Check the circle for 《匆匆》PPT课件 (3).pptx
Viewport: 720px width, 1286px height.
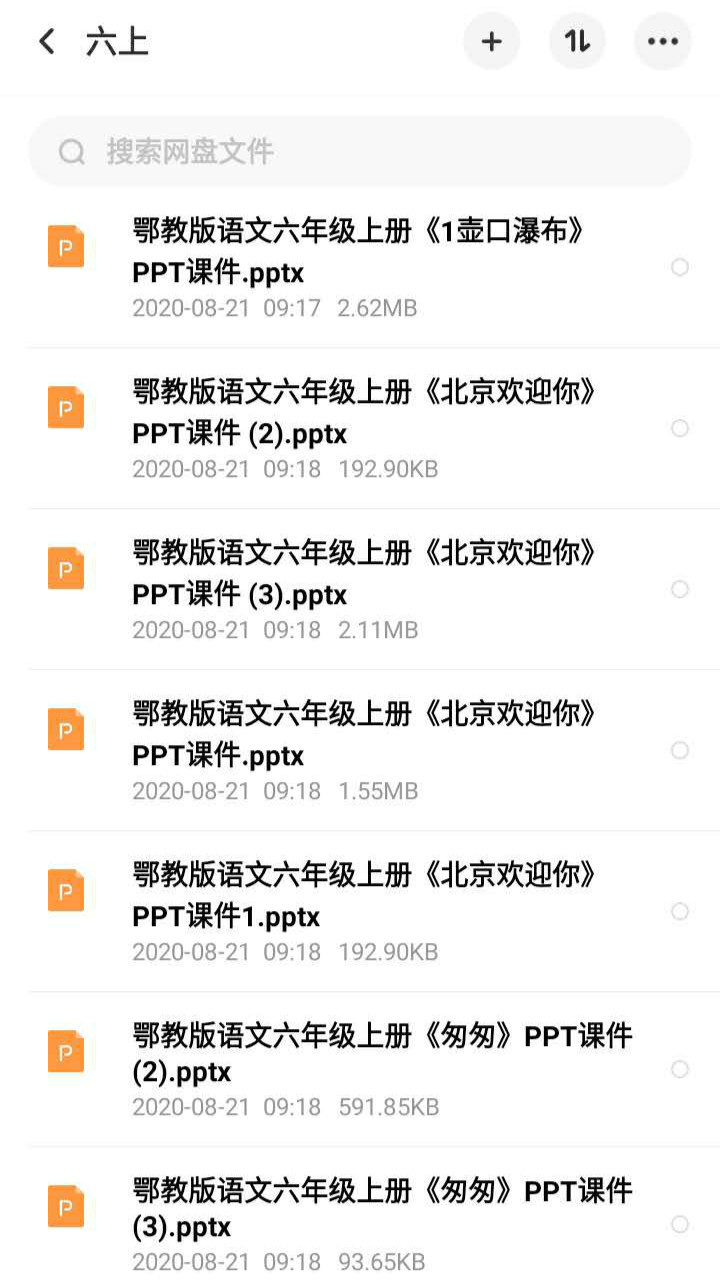(680, 1224)
